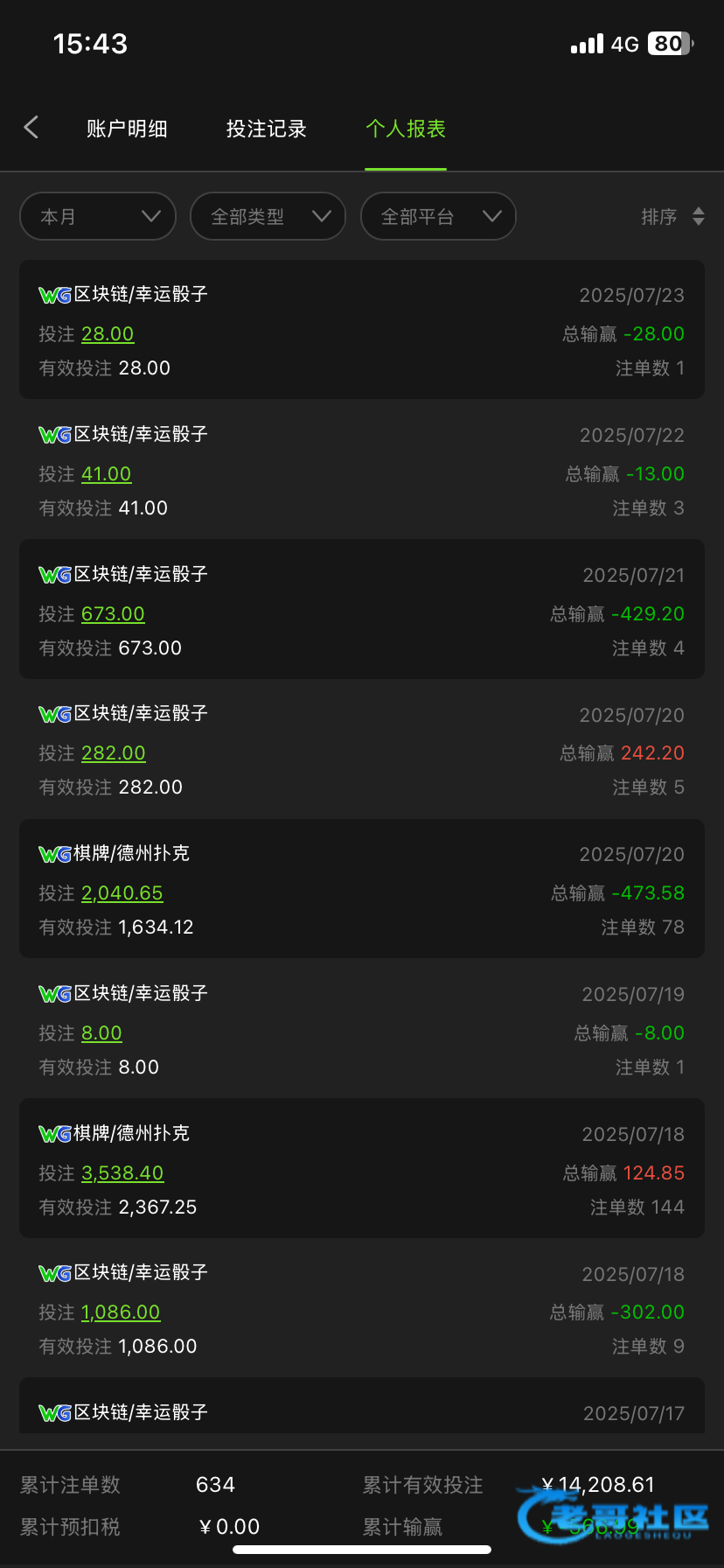Tap the 排序 sort control

(x=672, y=216)
